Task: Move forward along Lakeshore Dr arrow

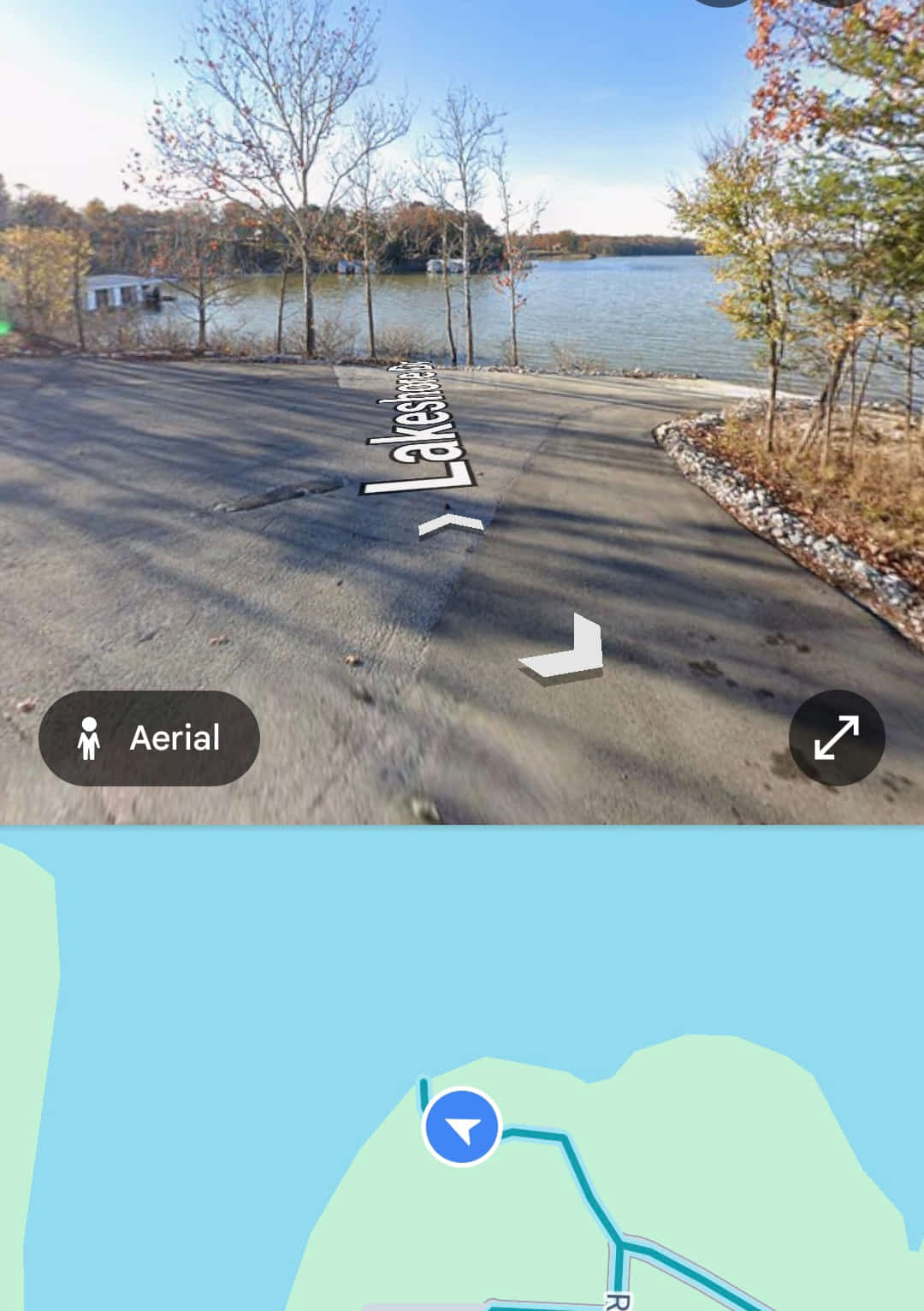Action: pos(451,525)
